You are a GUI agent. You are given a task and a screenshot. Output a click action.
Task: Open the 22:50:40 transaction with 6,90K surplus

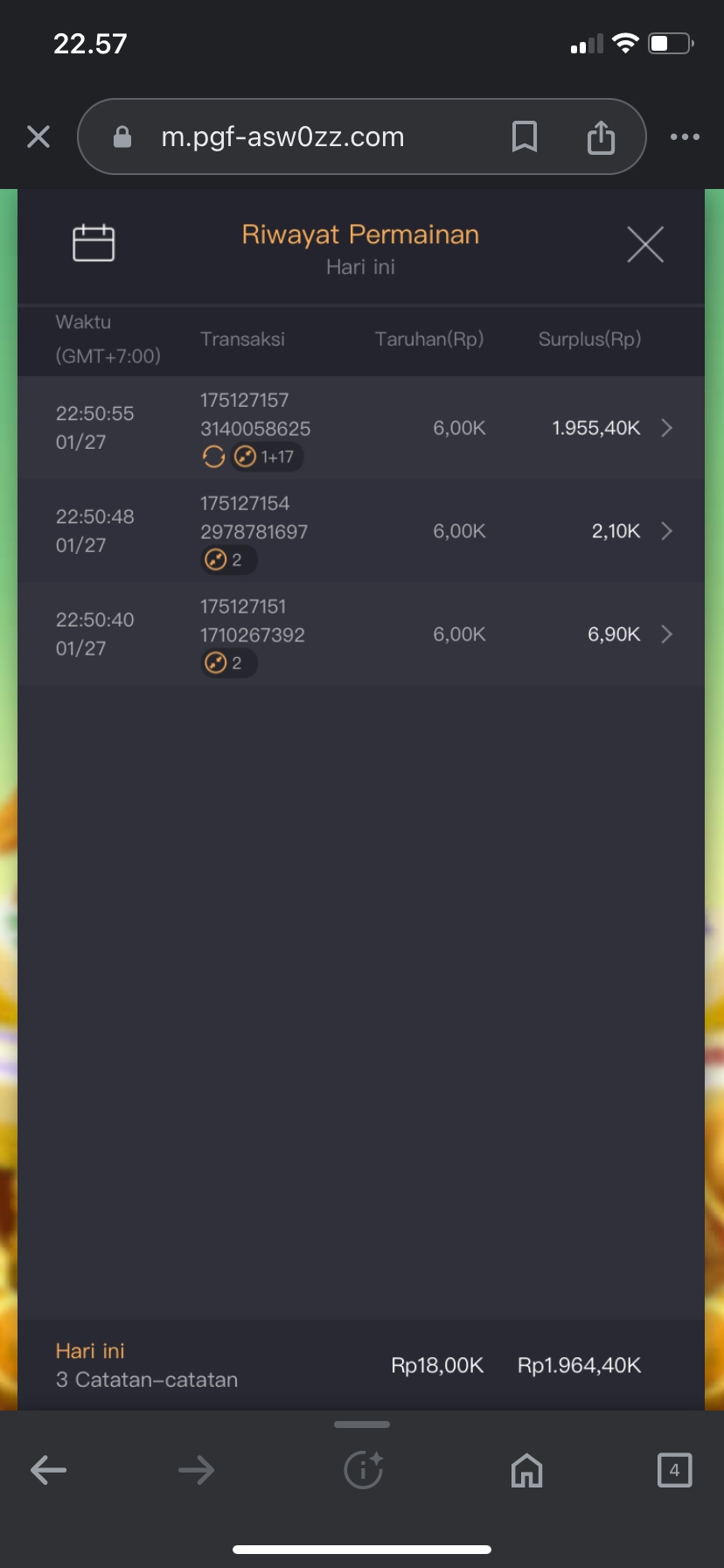coord(666,634)
